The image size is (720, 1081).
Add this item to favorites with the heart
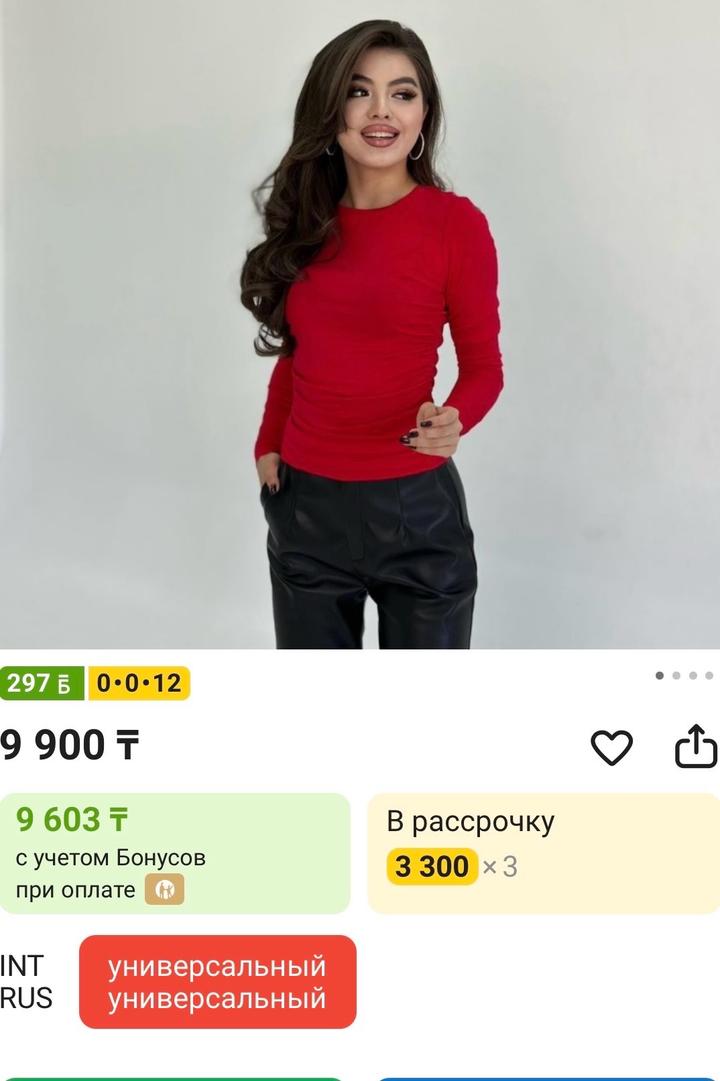pos(611,747)
